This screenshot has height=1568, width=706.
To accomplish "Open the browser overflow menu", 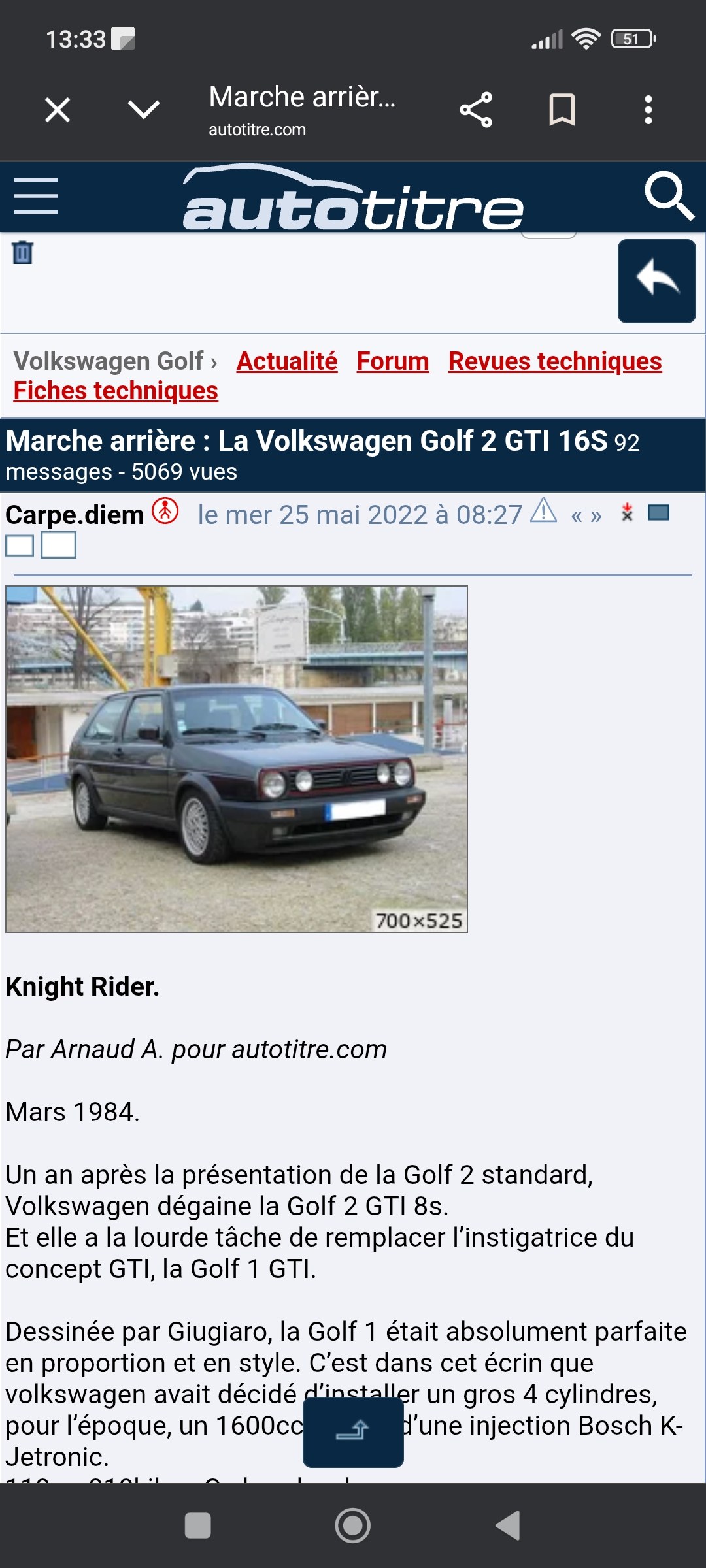I will (648, 110).
